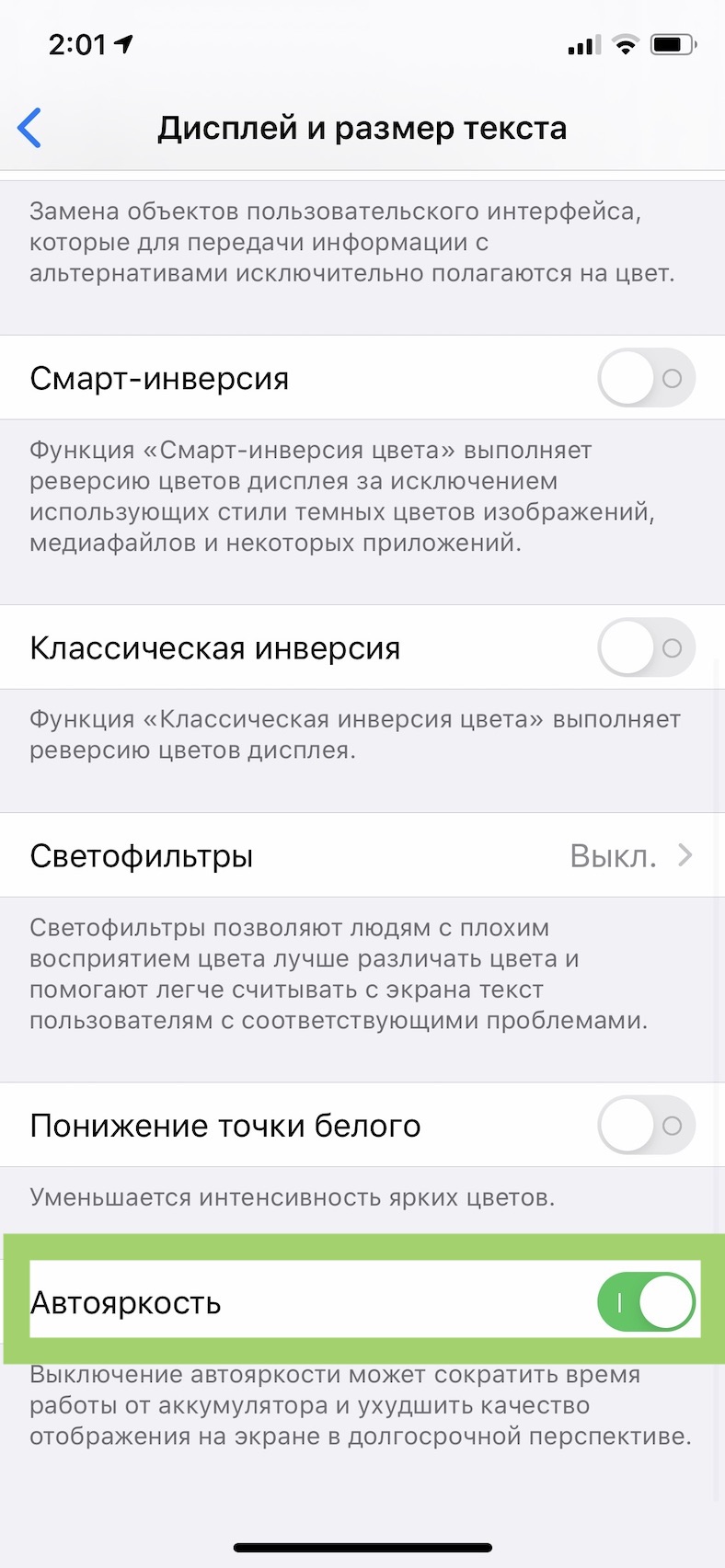Open the Светофильтры settings row
This screenshot has height=1568, width=725.
click(x=362, y=855)
